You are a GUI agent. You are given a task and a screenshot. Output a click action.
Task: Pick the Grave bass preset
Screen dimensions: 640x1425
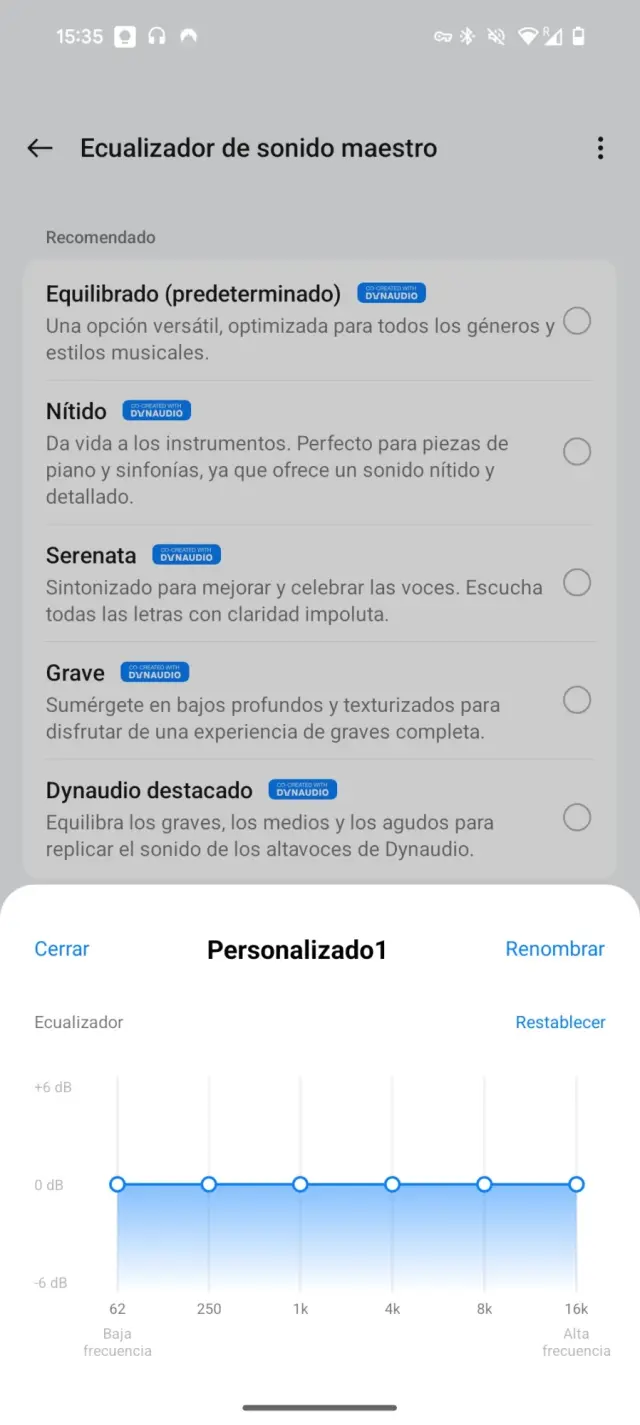577,700
